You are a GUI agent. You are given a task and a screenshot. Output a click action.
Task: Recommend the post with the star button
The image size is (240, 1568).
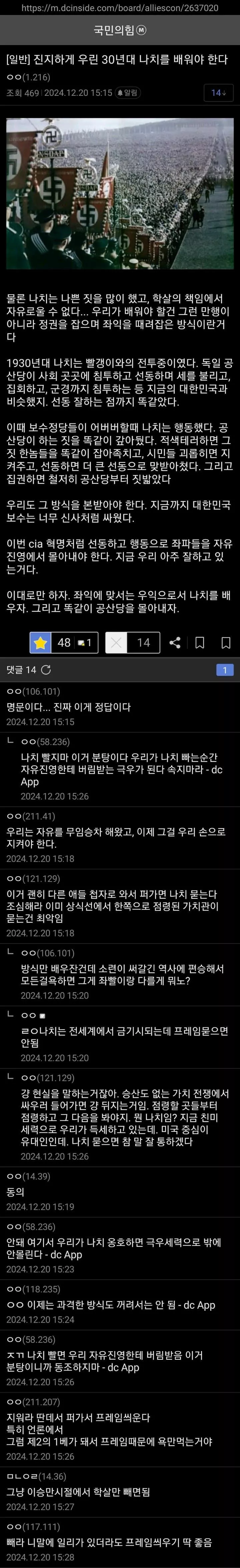click(41, 642)
